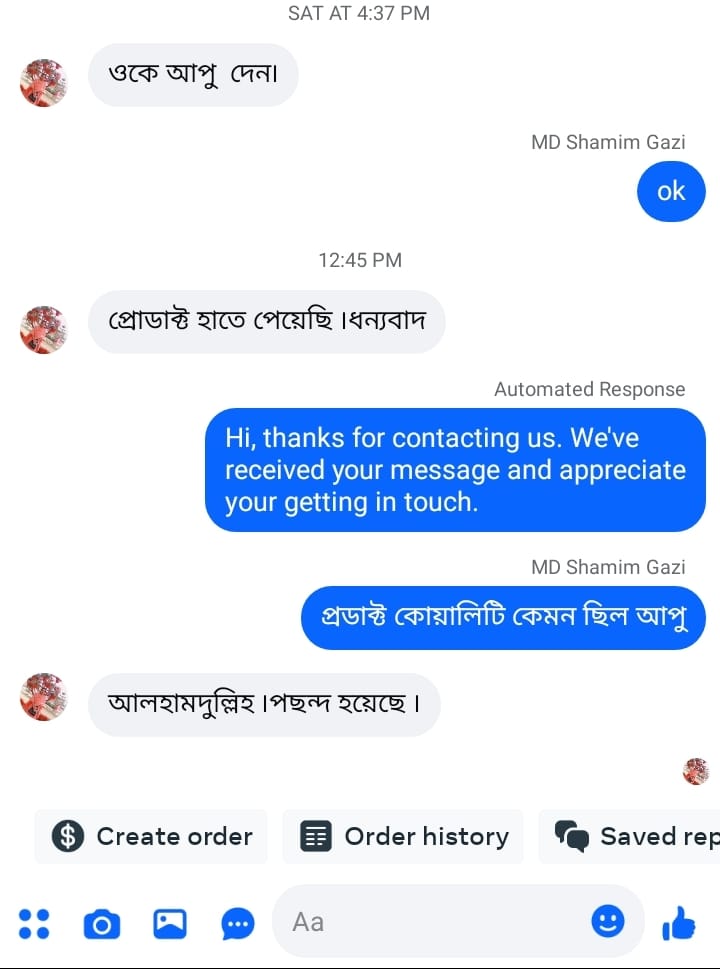
Task: Open the camera to take a photo
Action: [x=101, y=924]
